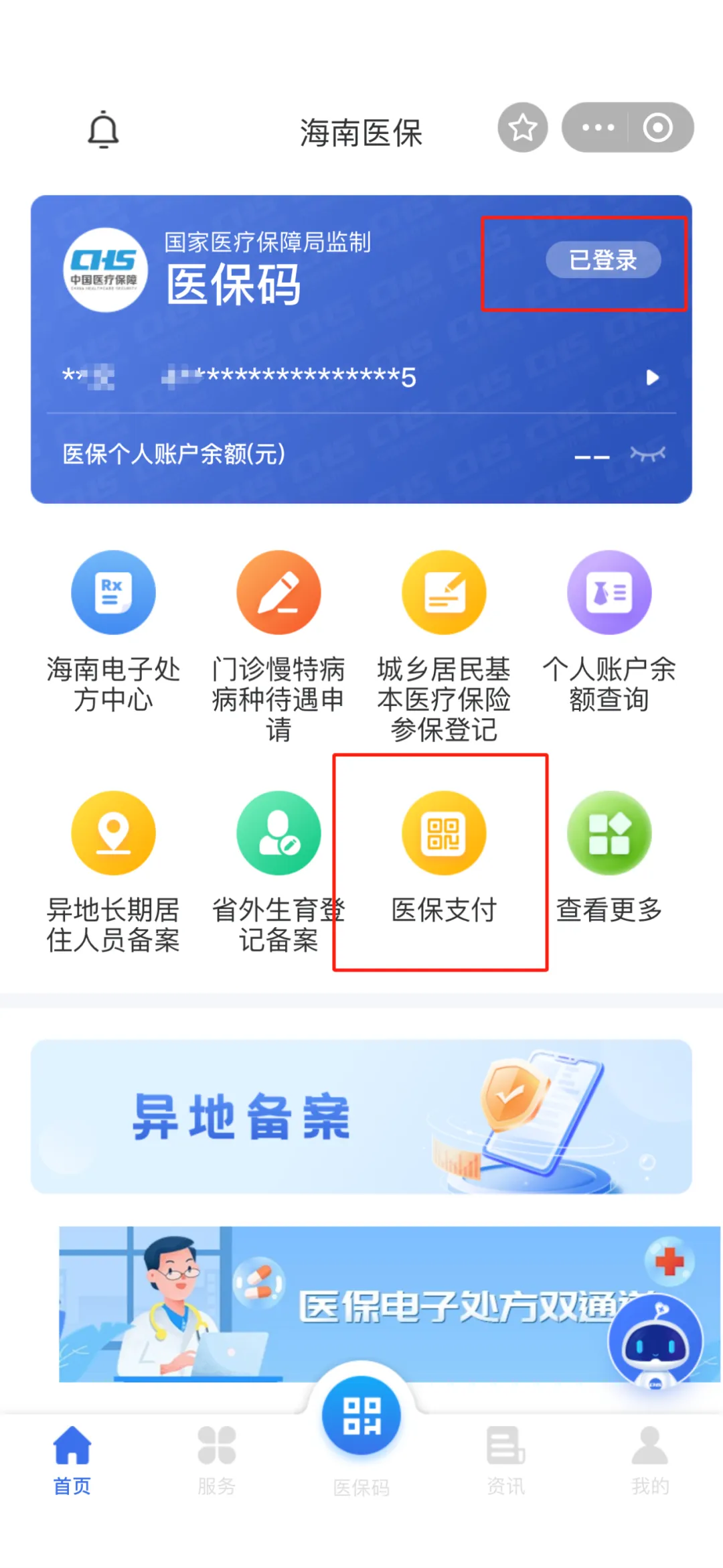Open 个人账户余额查询
The width and height of the screenshot is (723, 1568).
[x=609, y=630]
